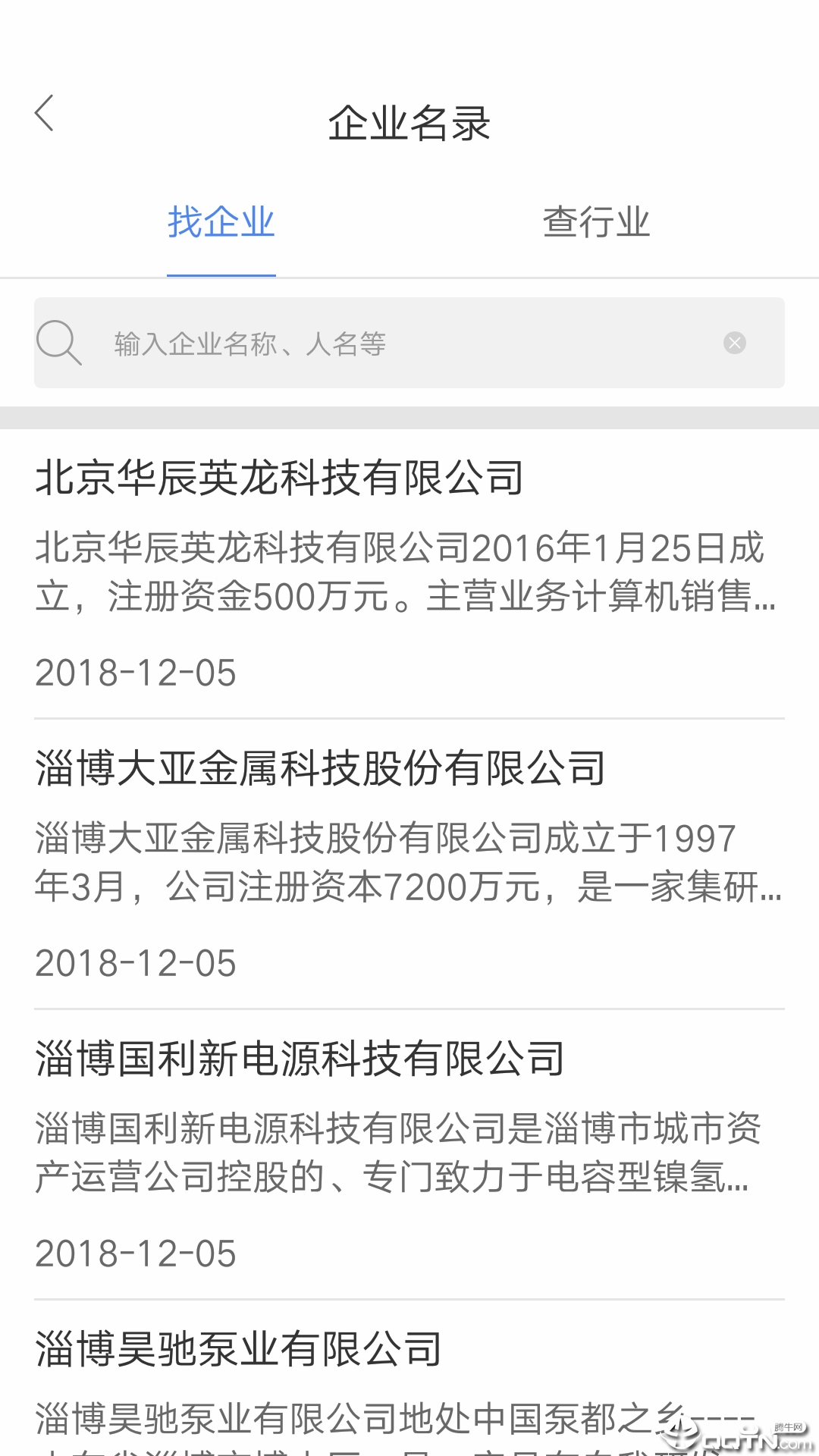The width and height of the screenshot is (819, 1456).
Task: Tap the 2018-12-05 date under 淄博大亚金属
Action: point(134,963)
